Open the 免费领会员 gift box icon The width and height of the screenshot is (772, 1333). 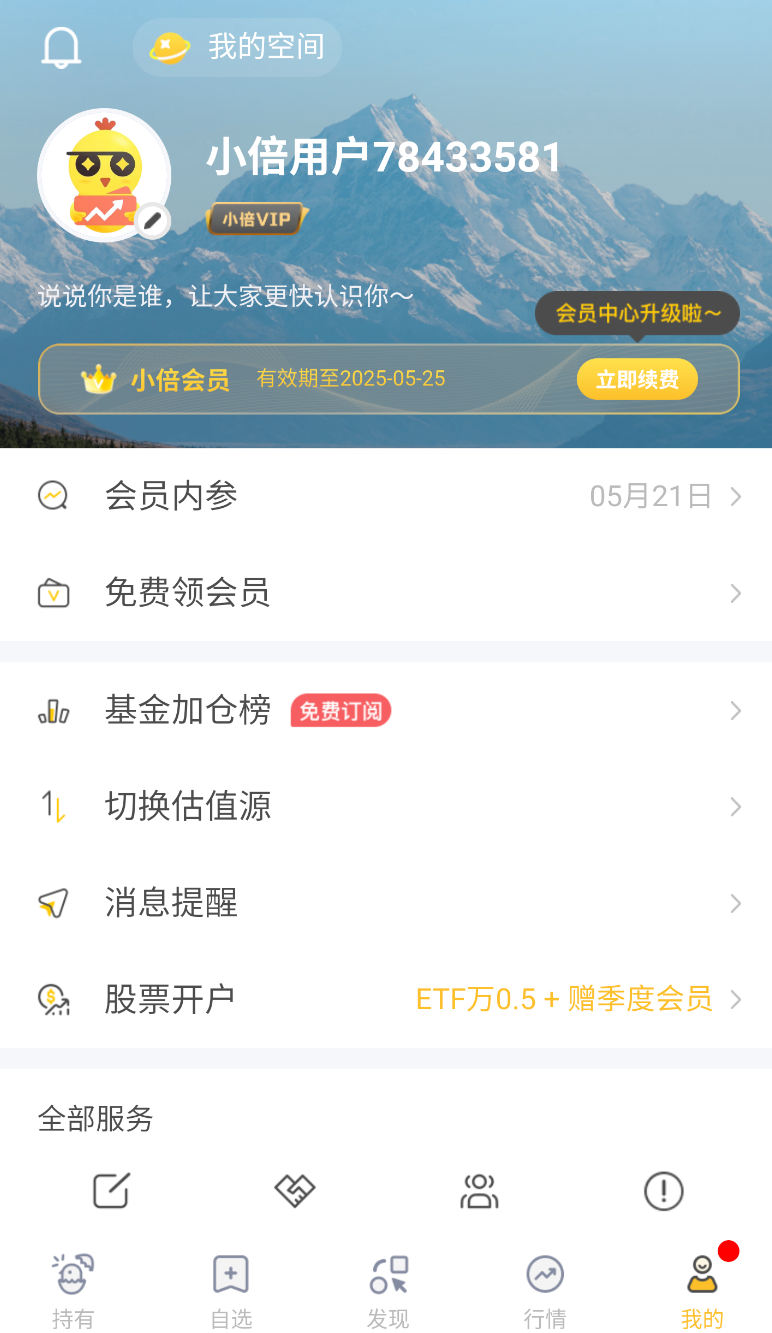tap(53, 593)
